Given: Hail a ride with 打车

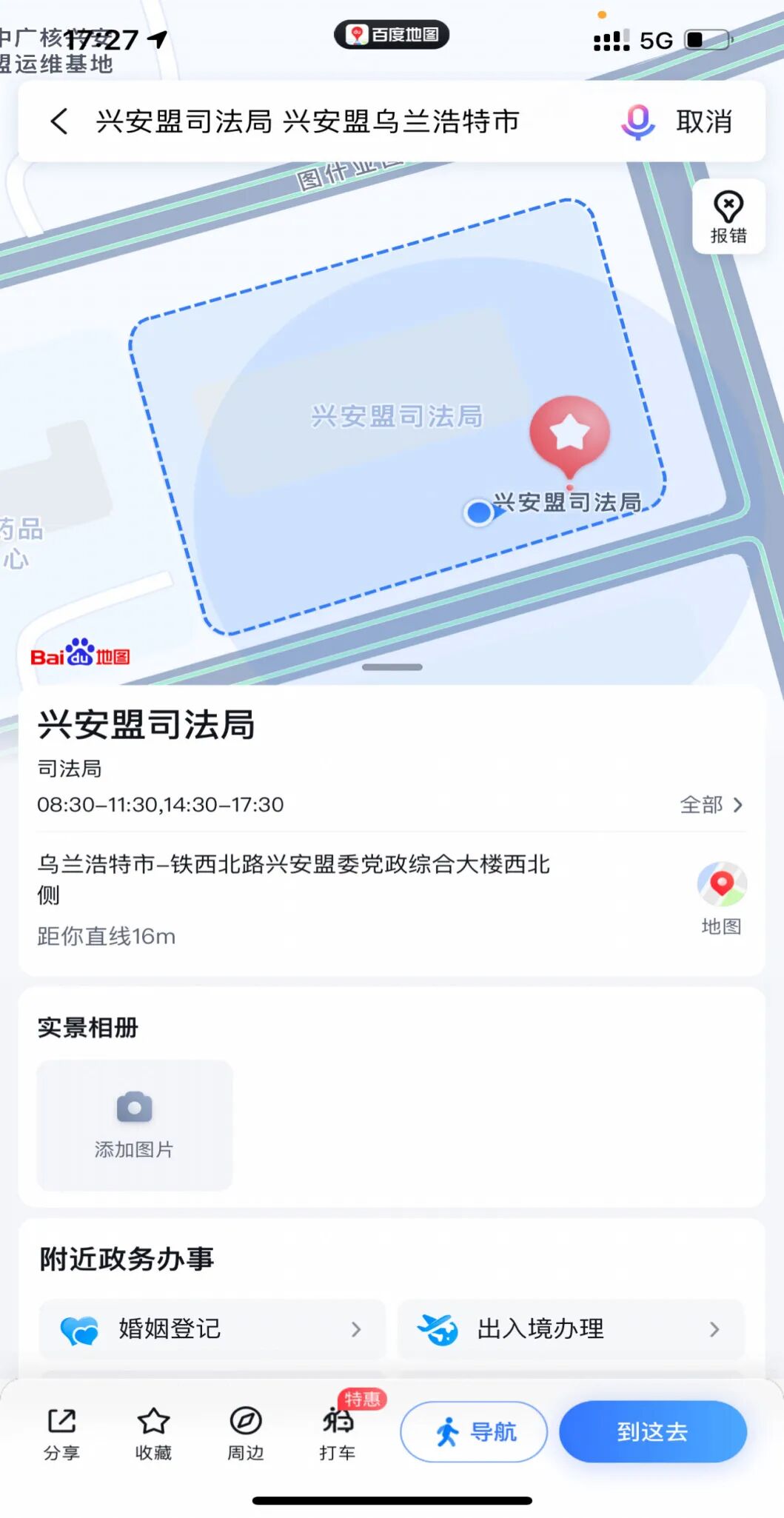Looking at the screenshot, I should click(x=338, y=1434).
